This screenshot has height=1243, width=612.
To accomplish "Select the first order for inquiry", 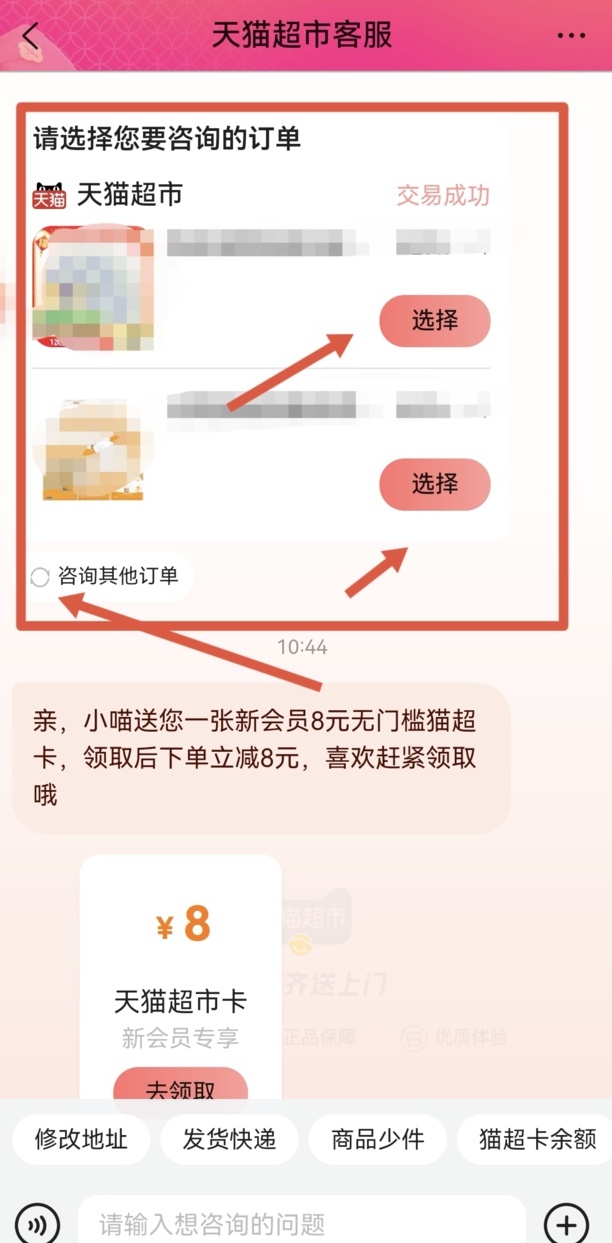I will [434, 321].
